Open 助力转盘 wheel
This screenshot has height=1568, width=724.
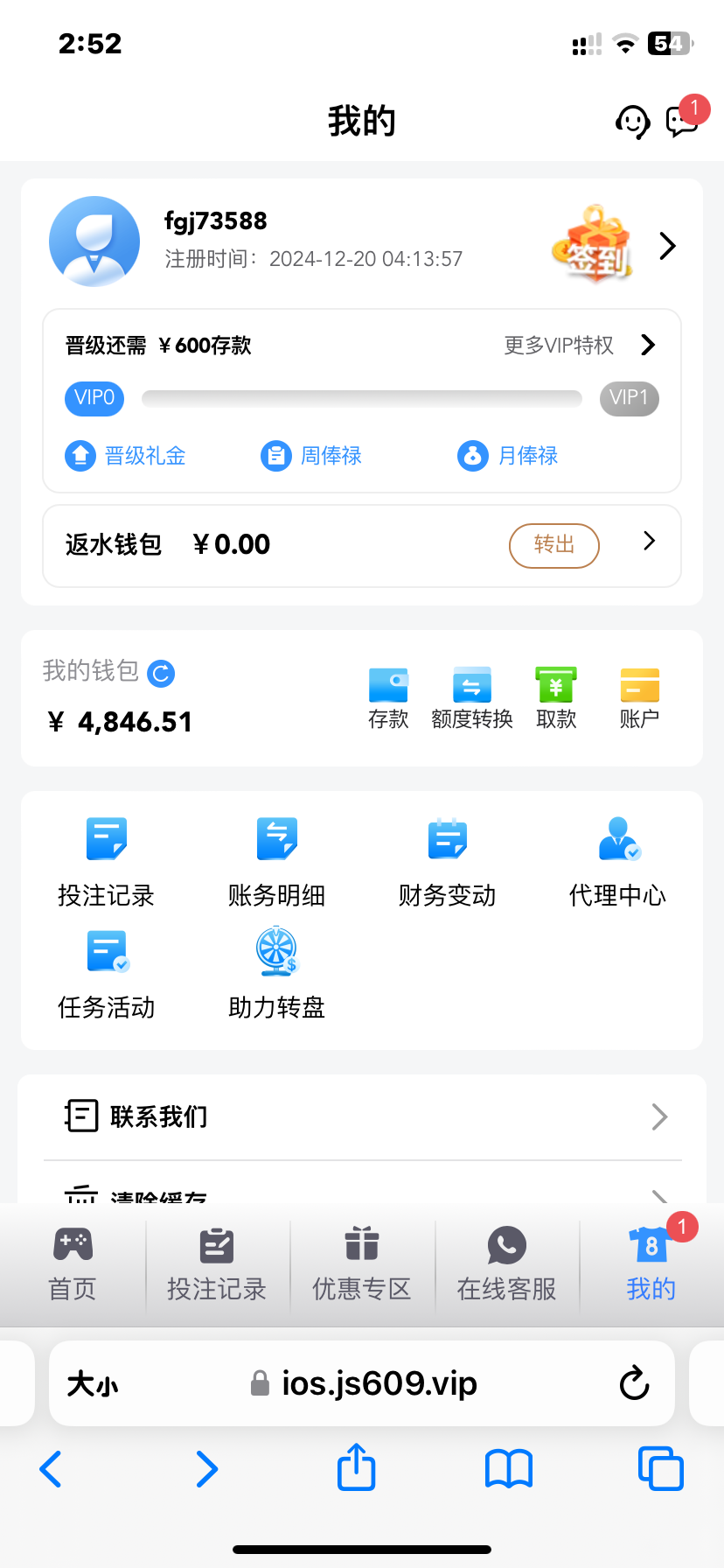pos(276,975)
